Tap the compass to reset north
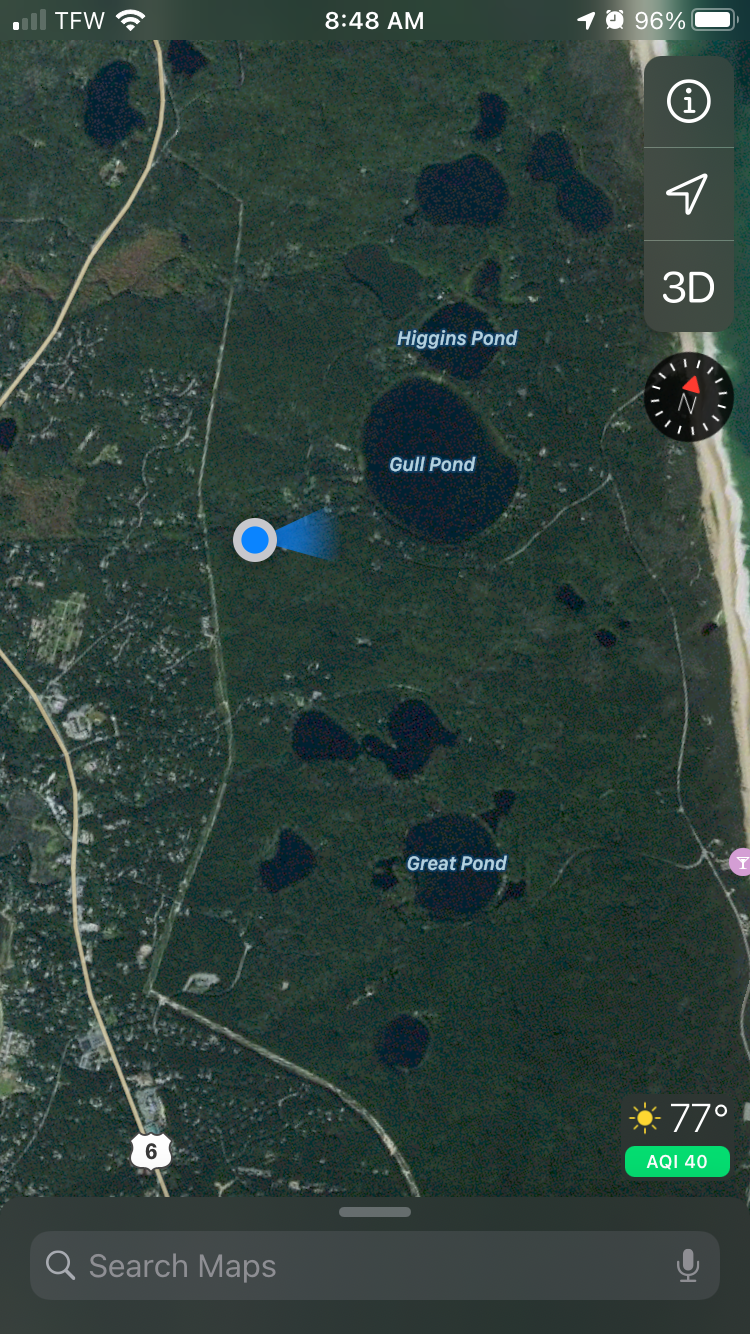This screenshot has width=750, height=1334. pos(689,397)
